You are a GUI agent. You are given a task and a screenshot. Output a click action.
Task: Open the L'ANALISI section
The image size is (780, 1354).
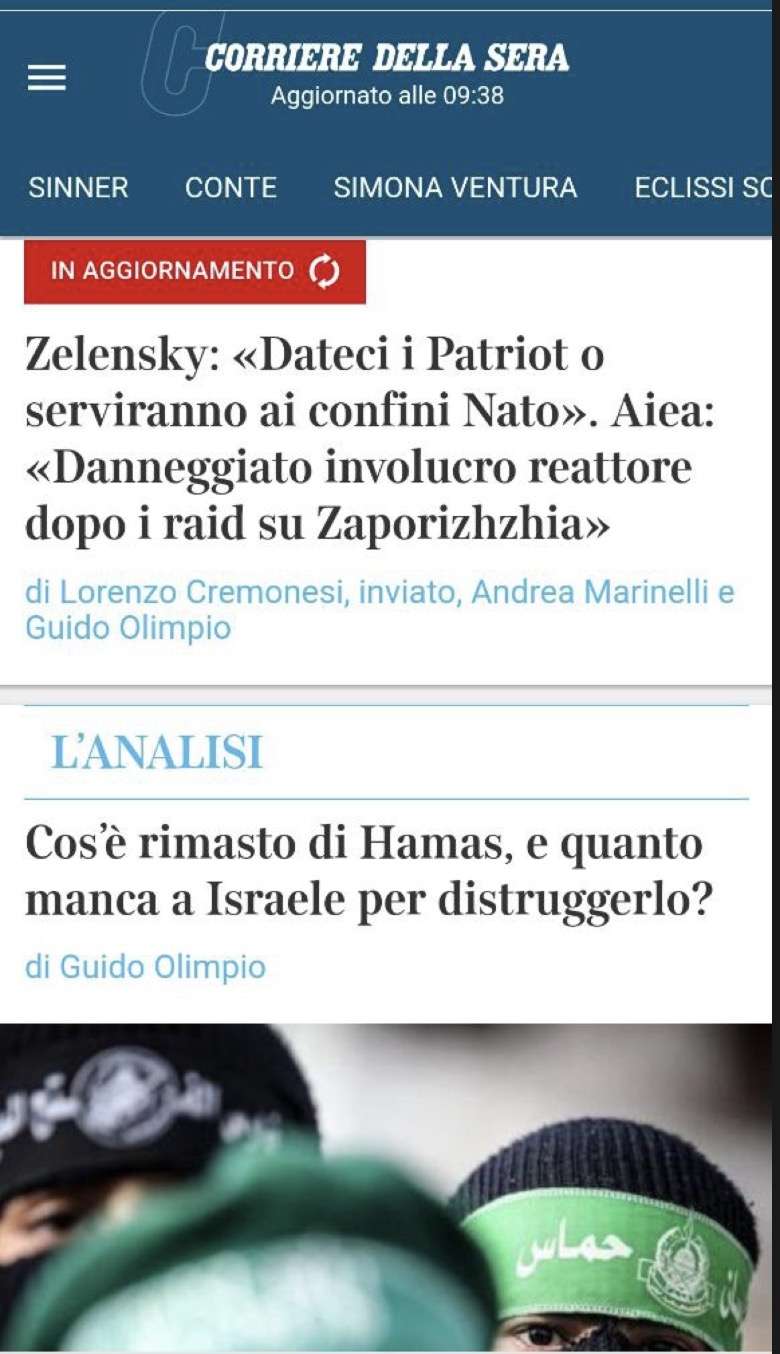pos(157,752)
